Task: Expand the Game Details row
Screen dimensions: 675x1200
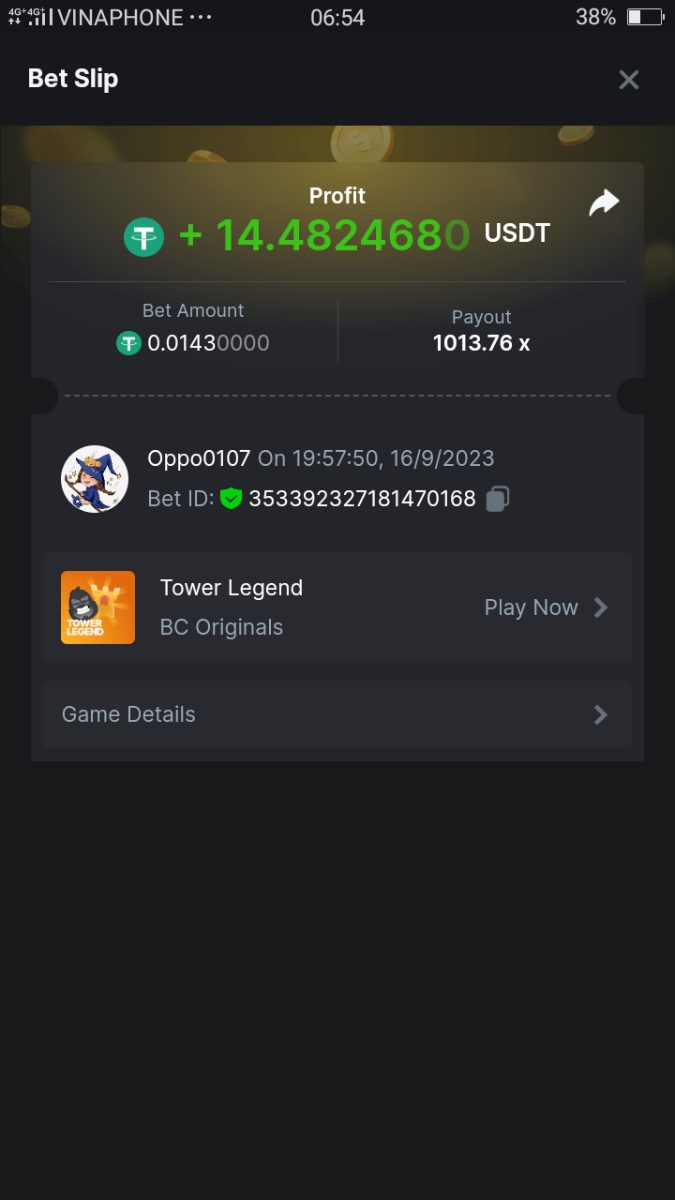Action: [337, 715]
